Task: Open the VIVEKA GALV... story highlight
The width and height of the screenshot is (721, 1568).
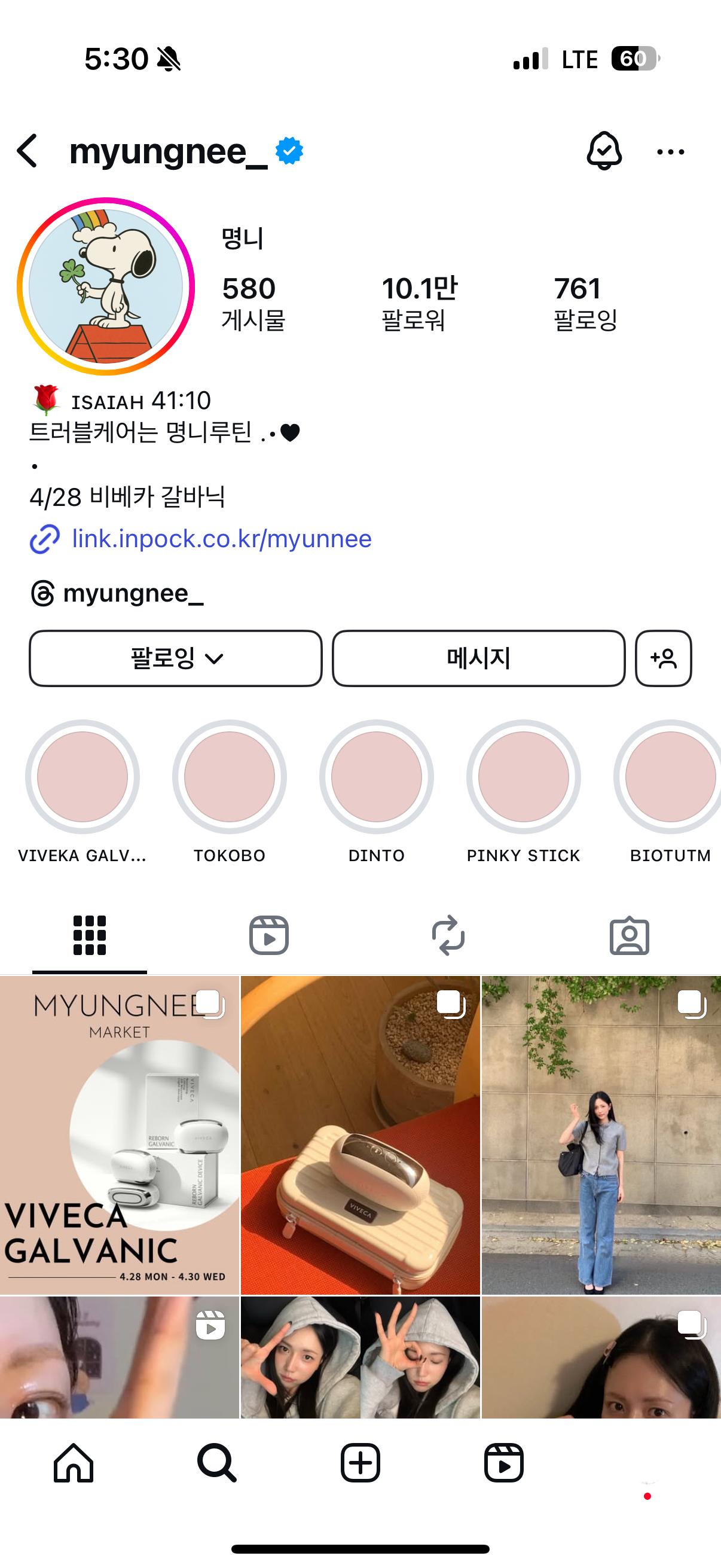Action: (82, 777)
